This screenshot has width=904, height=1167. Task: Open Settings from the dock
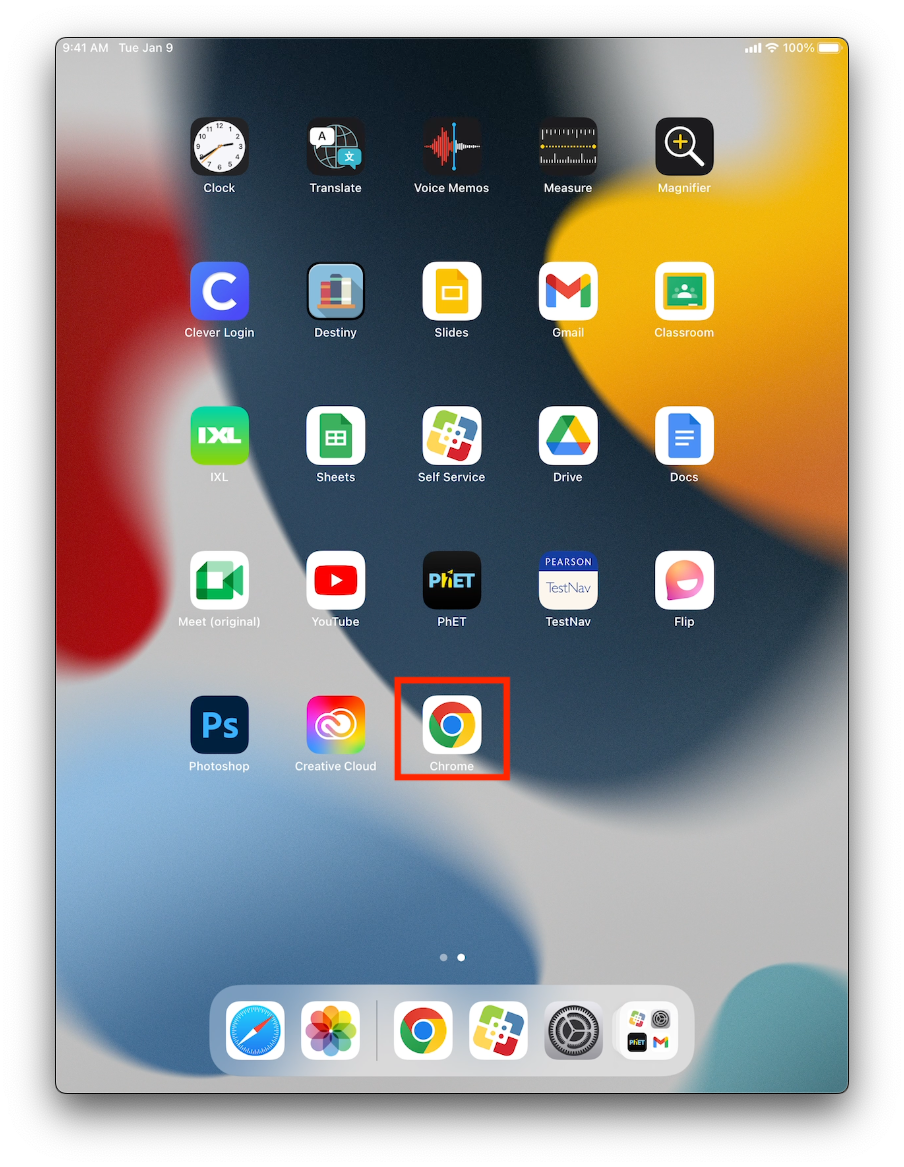pos(573,1030)
